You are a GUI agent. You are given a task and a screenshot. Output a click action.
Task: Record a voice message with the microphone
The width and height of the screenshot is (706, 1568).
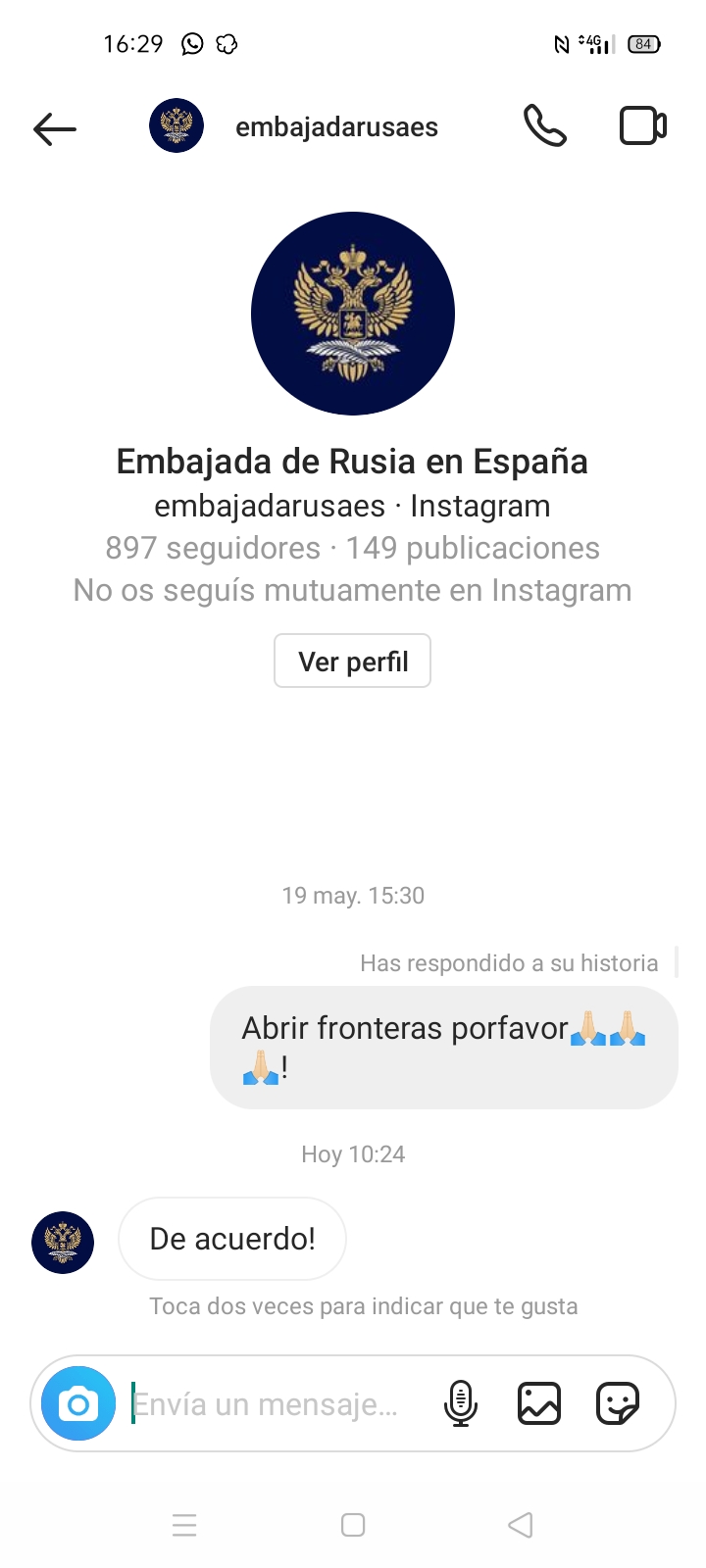[x=460, y=1403]
